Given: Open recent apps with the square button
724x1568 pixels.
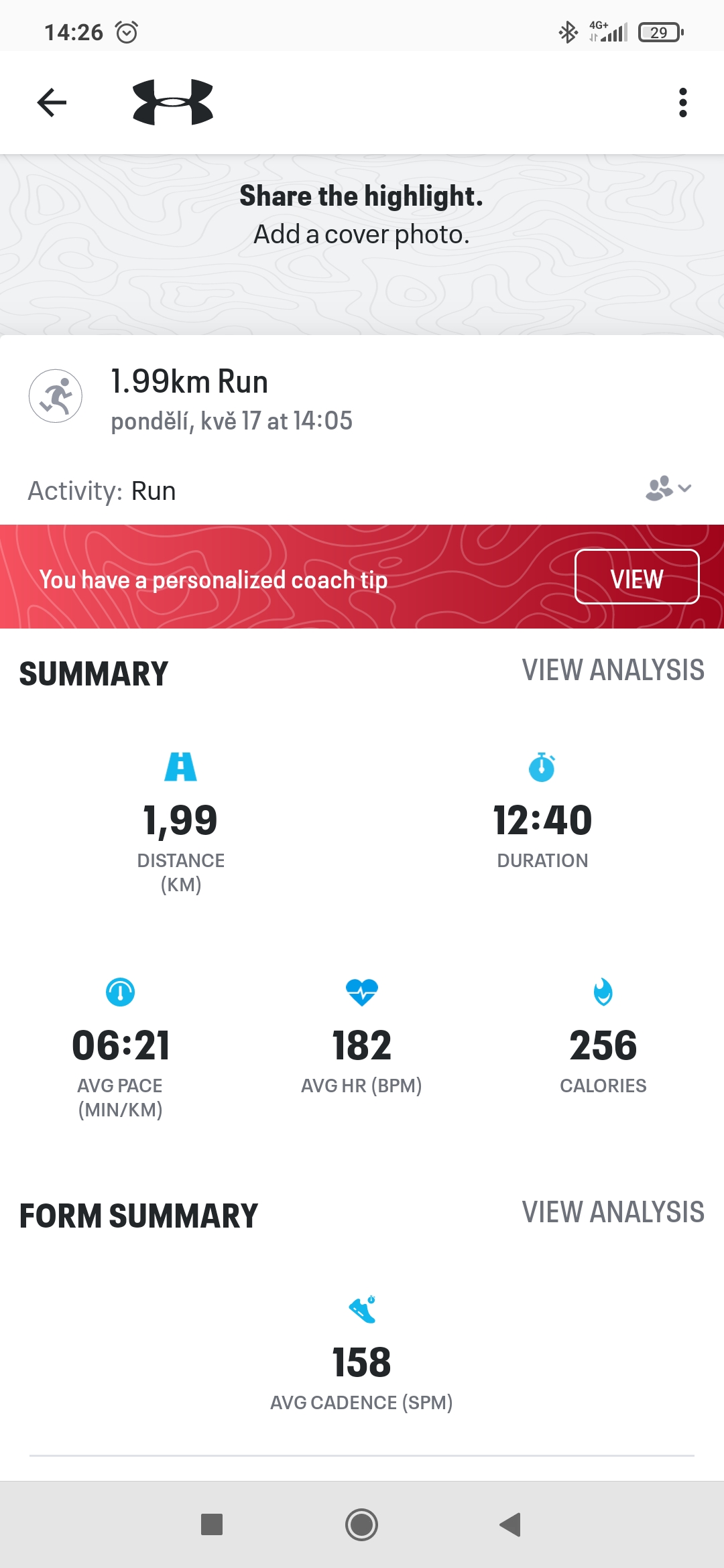Looking at the screenshot, I should 212,1524.
